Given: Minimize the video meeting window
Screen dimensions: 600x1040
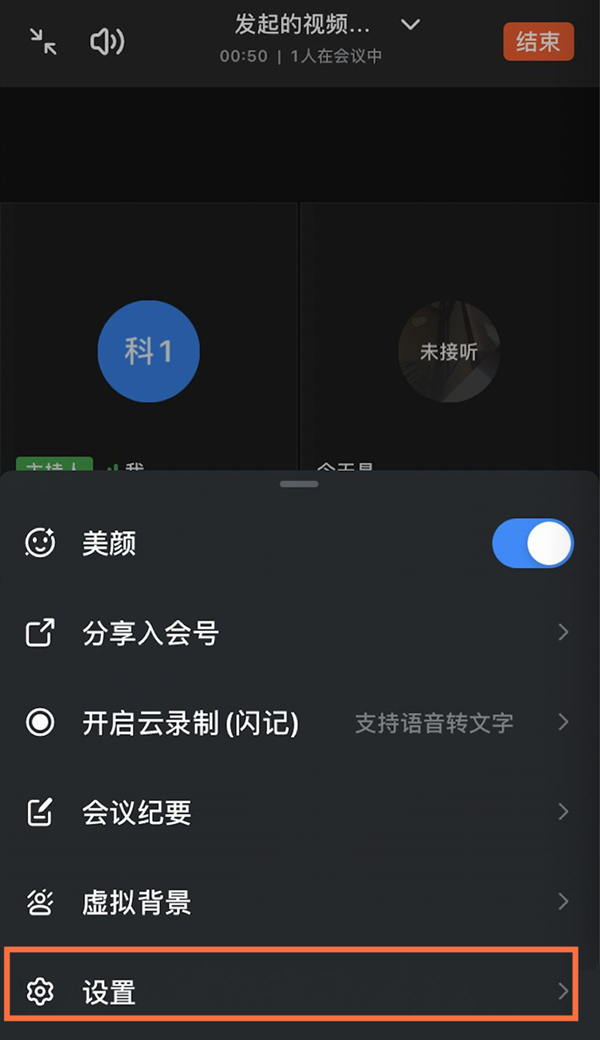Looking at the screenshot, I should (43, 42).
